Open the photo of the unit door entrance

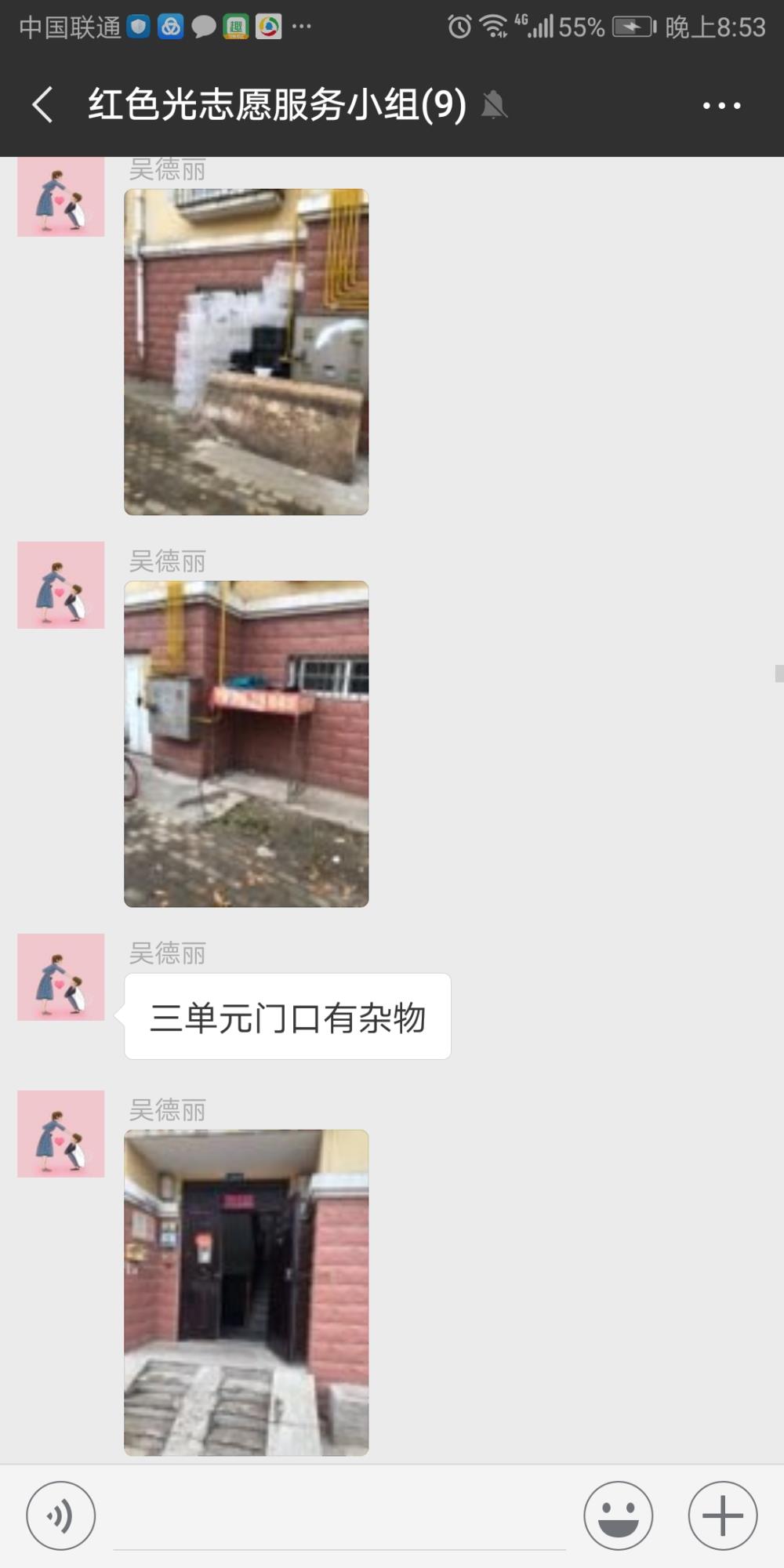246,1293
